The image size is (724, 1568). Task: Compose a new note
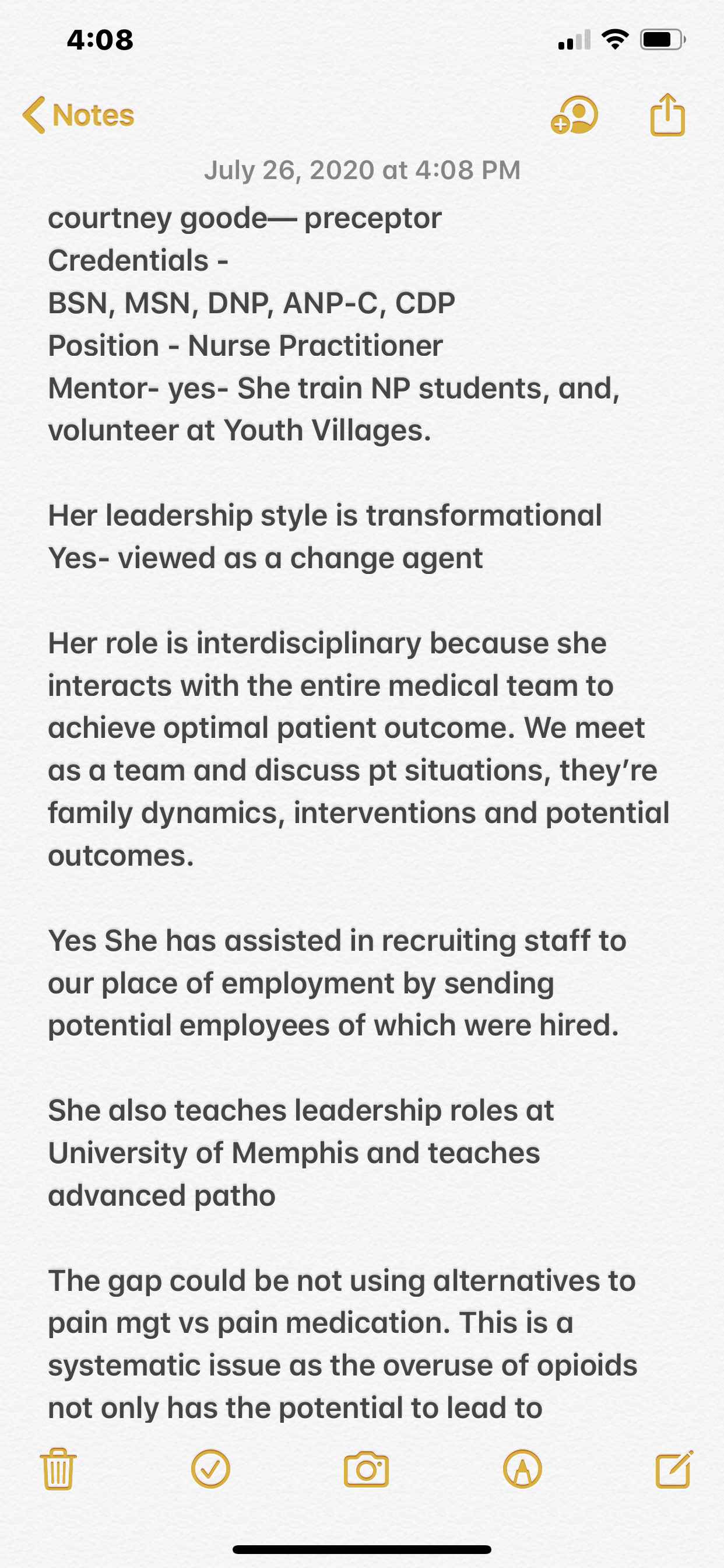[x=674, y=1469]
